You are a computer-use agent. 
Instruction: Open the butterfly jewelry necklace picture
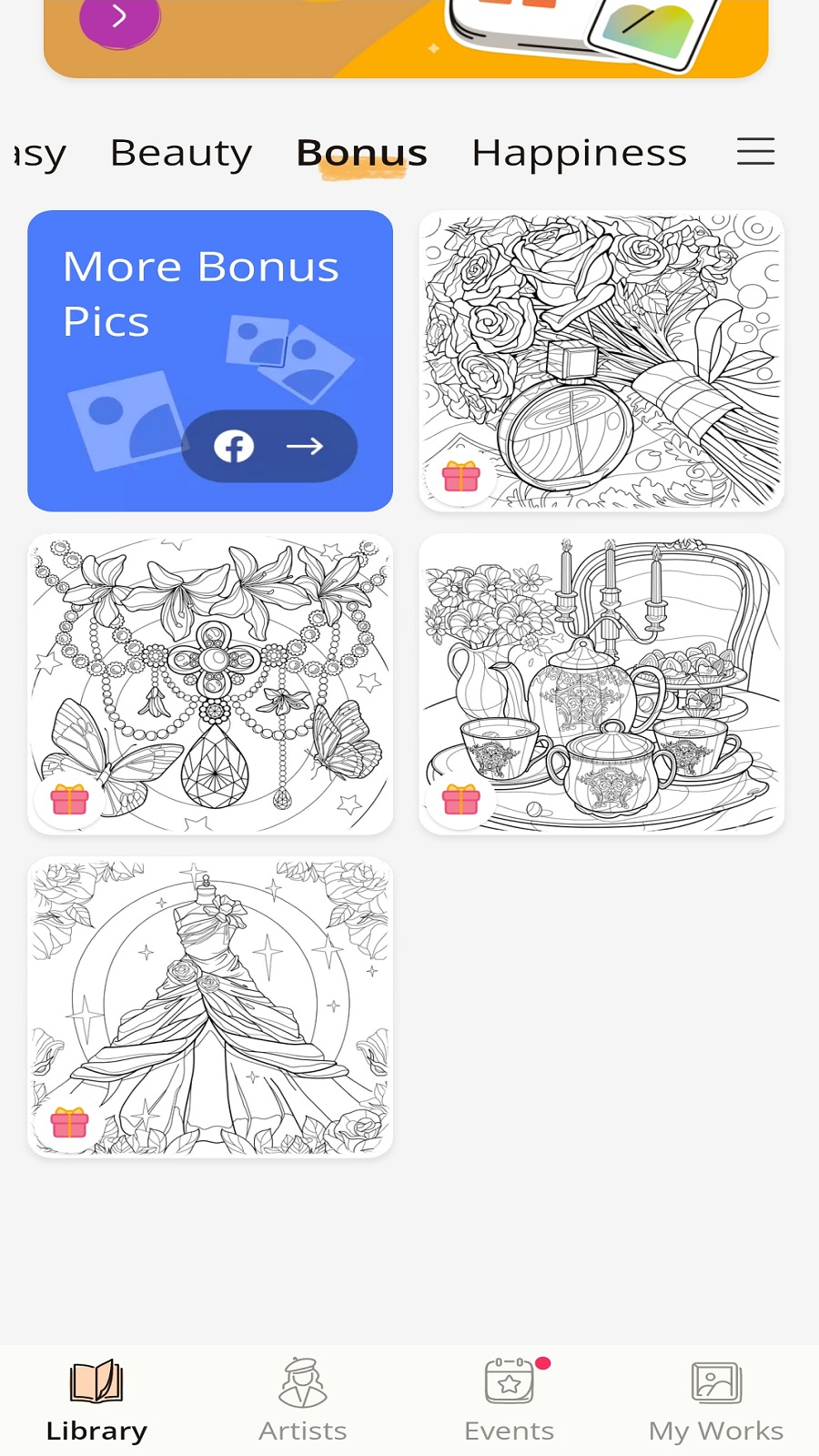(x=210, y=683)
